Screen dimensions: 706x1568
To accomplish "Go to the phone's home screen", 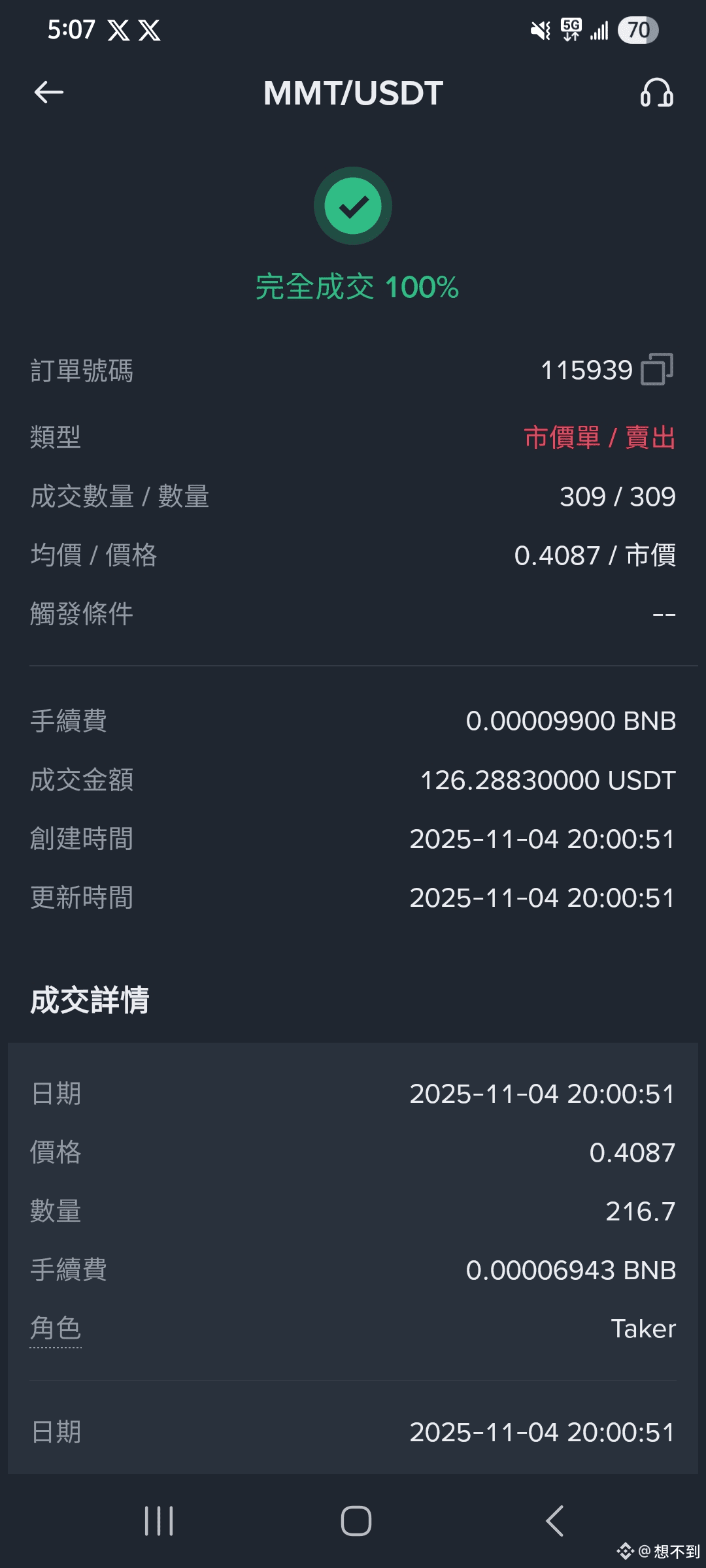I will (x=356, y=1521).
